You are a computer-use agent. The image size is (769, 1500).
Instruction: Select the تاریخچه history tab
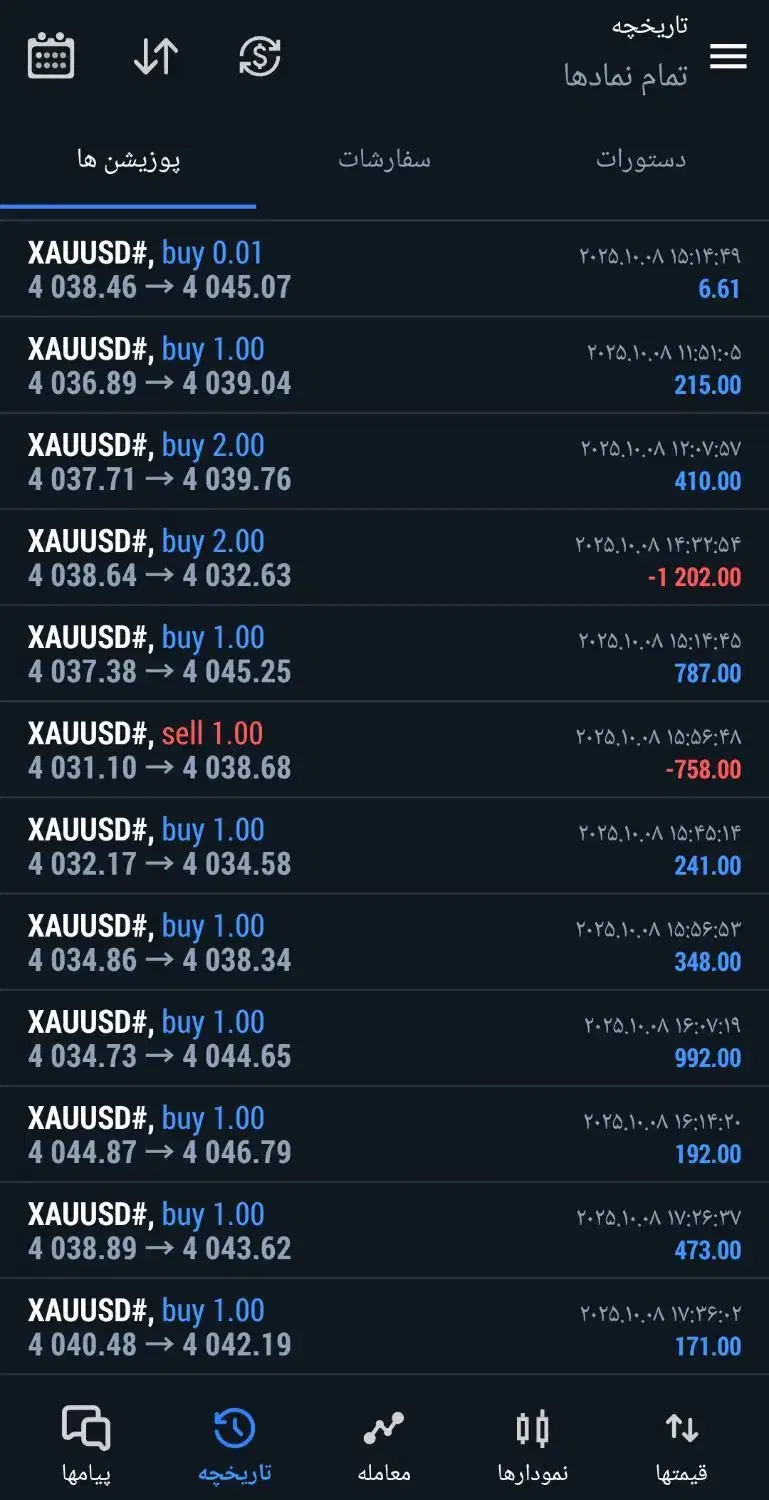click(x=235, y=1442)
